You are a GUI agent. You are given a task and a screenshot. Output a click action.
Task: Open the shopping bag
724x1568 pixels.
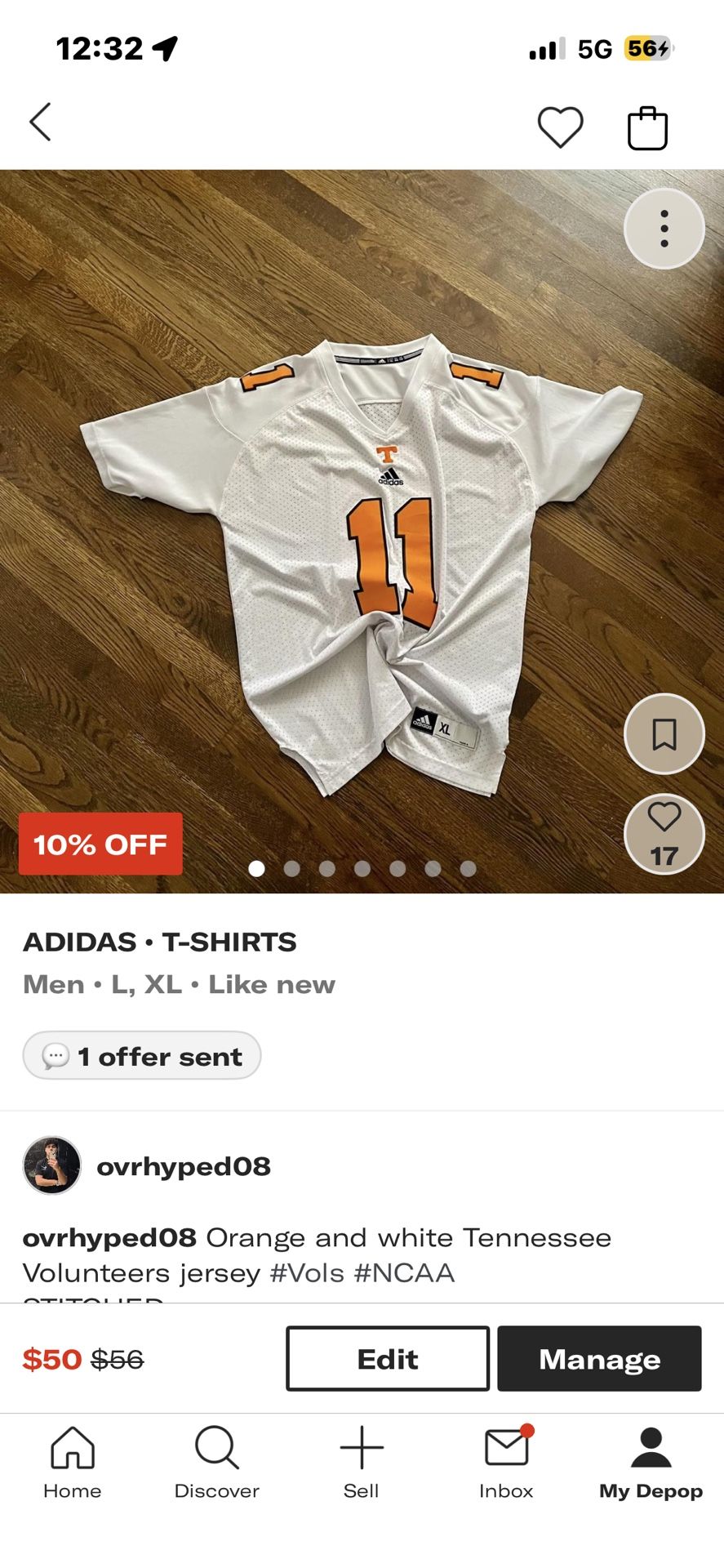[x=647, y=128]
